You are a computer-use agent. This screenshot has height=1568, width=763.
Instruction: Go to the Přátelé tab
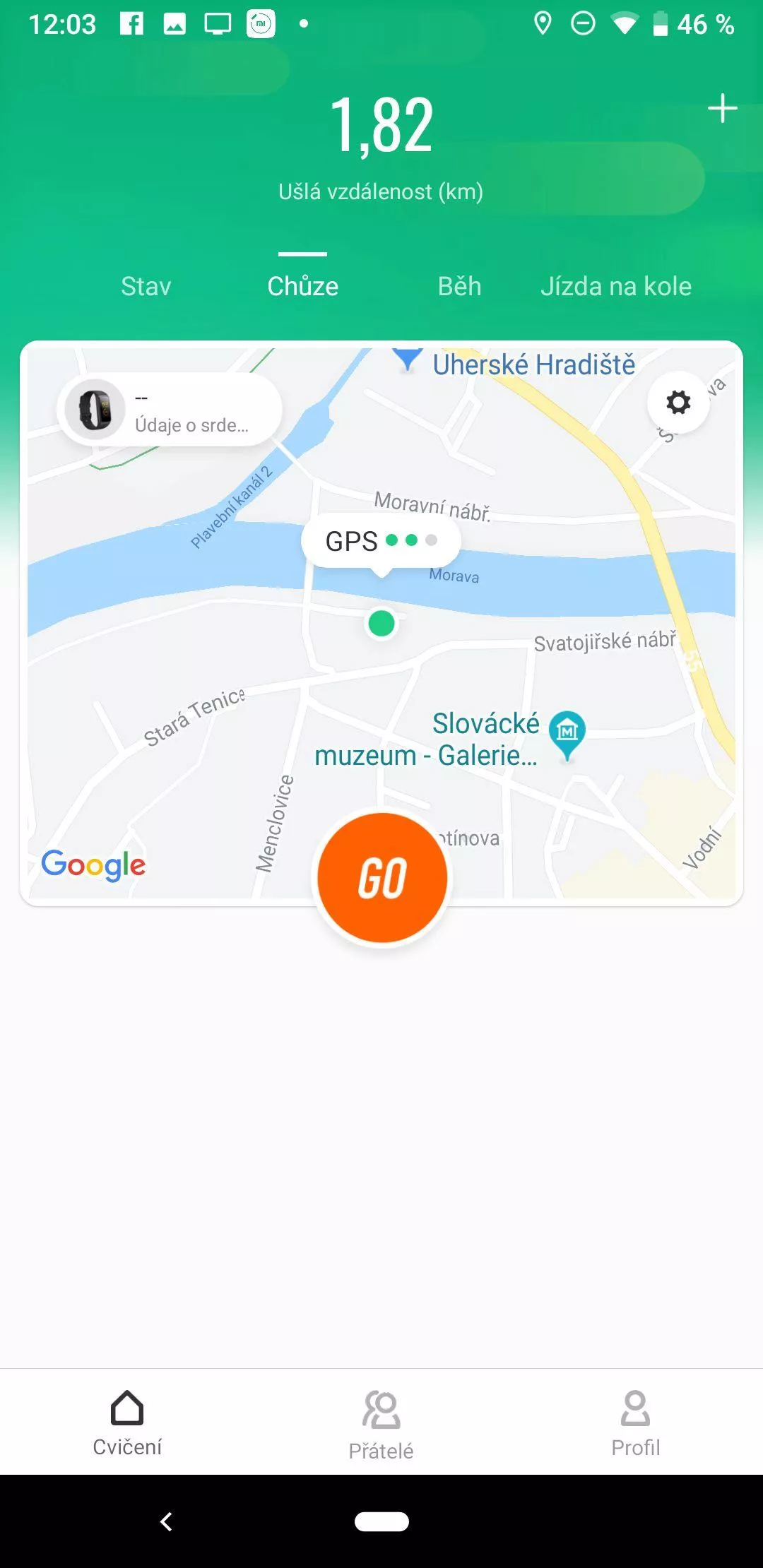point(381,1425)
